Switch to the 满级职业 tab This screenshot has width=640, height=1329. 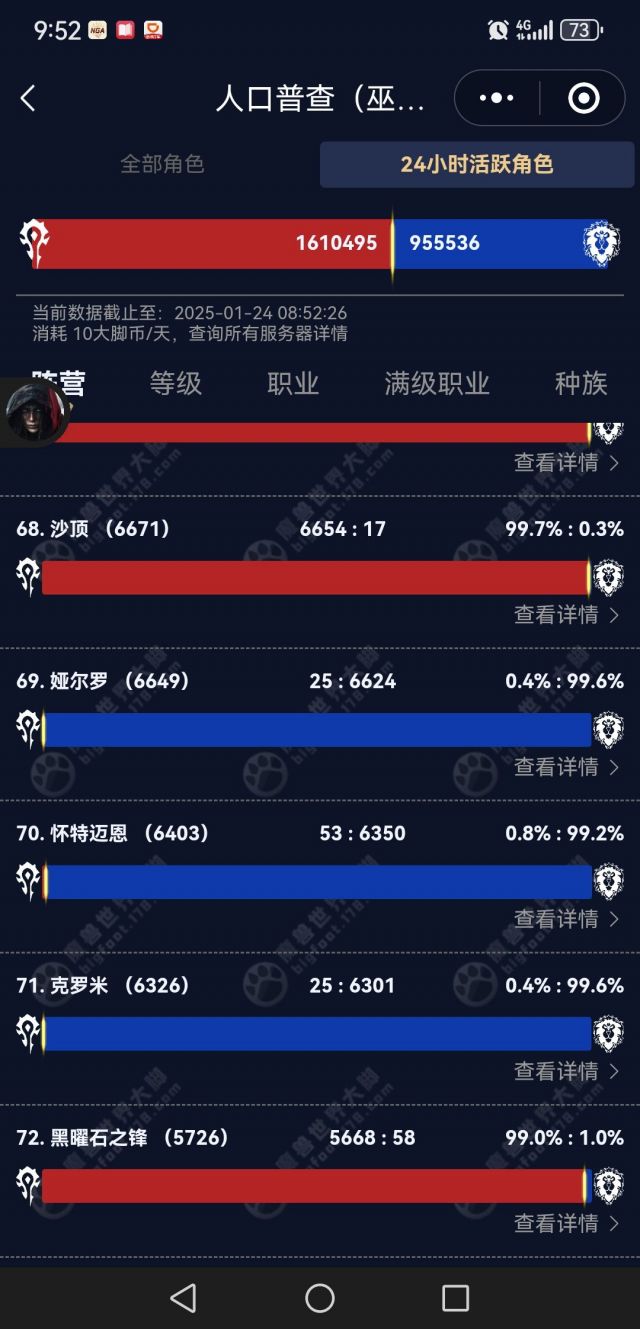point(437,383)
